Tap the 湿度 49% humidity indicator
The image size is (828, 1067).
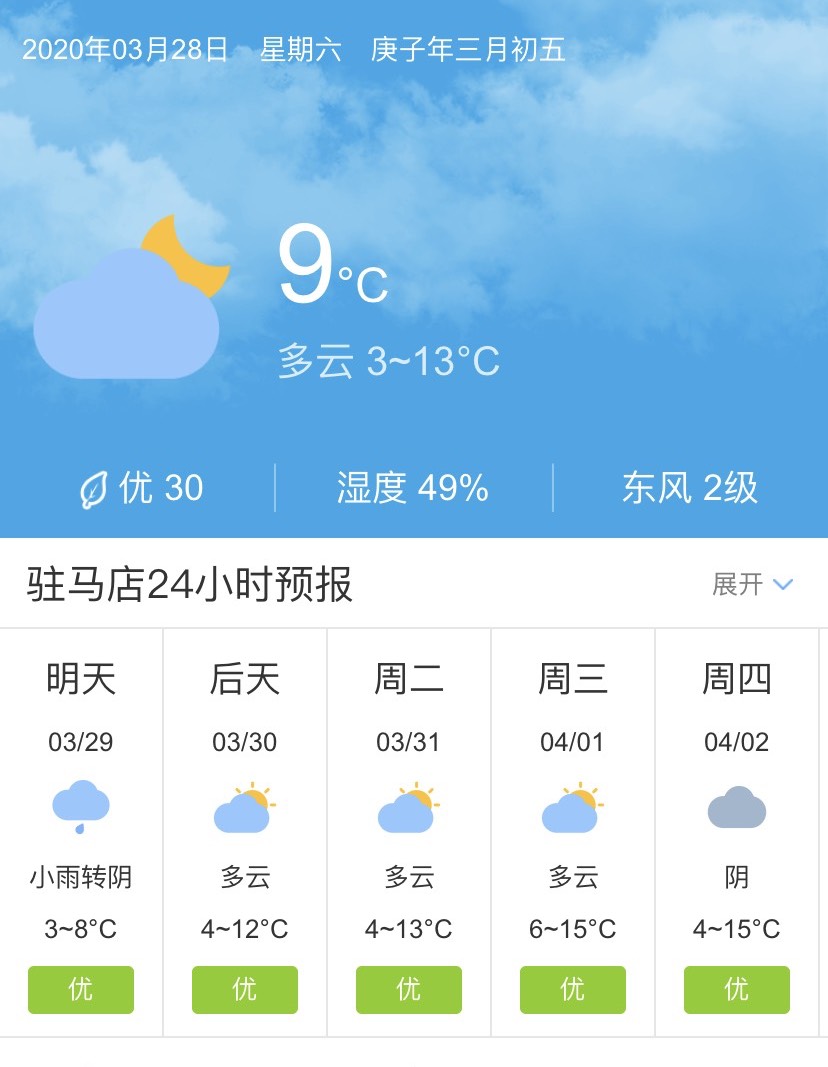click(412, 488)
